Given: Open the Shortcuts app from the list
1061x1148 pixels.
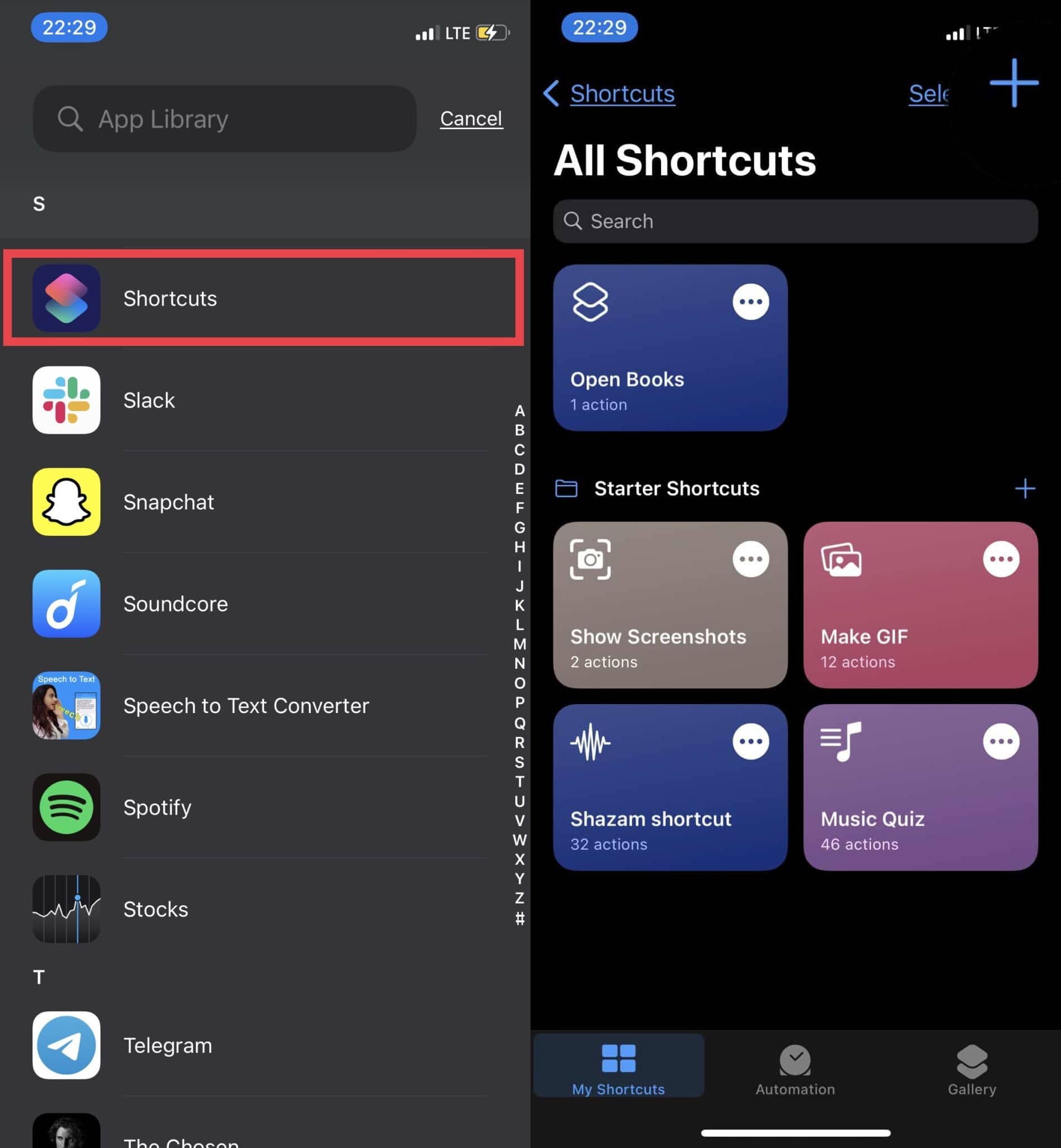Looking at the screenshot, I should click(x=263, y=298).
